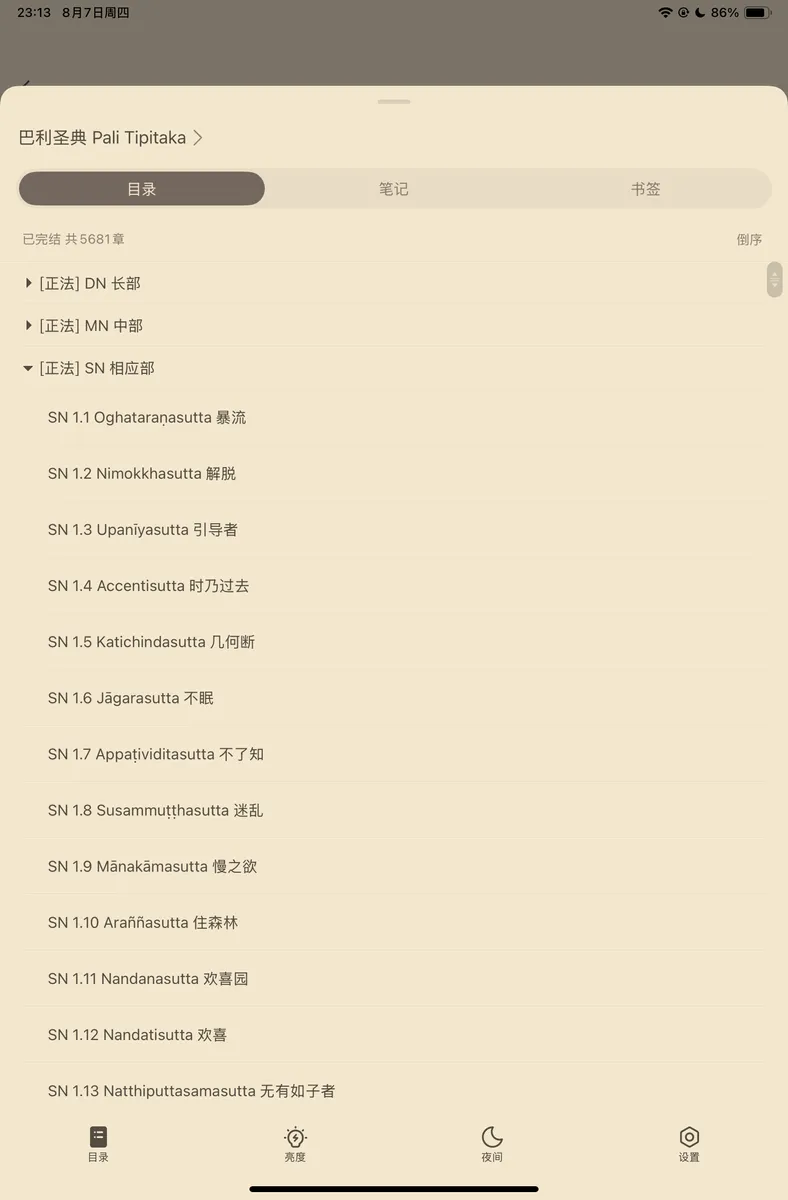Viewport: 788px width, 1200px height.
Task: Open SN 1.1 Oghataraṇasutta 暴流
Action: (x=147, y=418)
